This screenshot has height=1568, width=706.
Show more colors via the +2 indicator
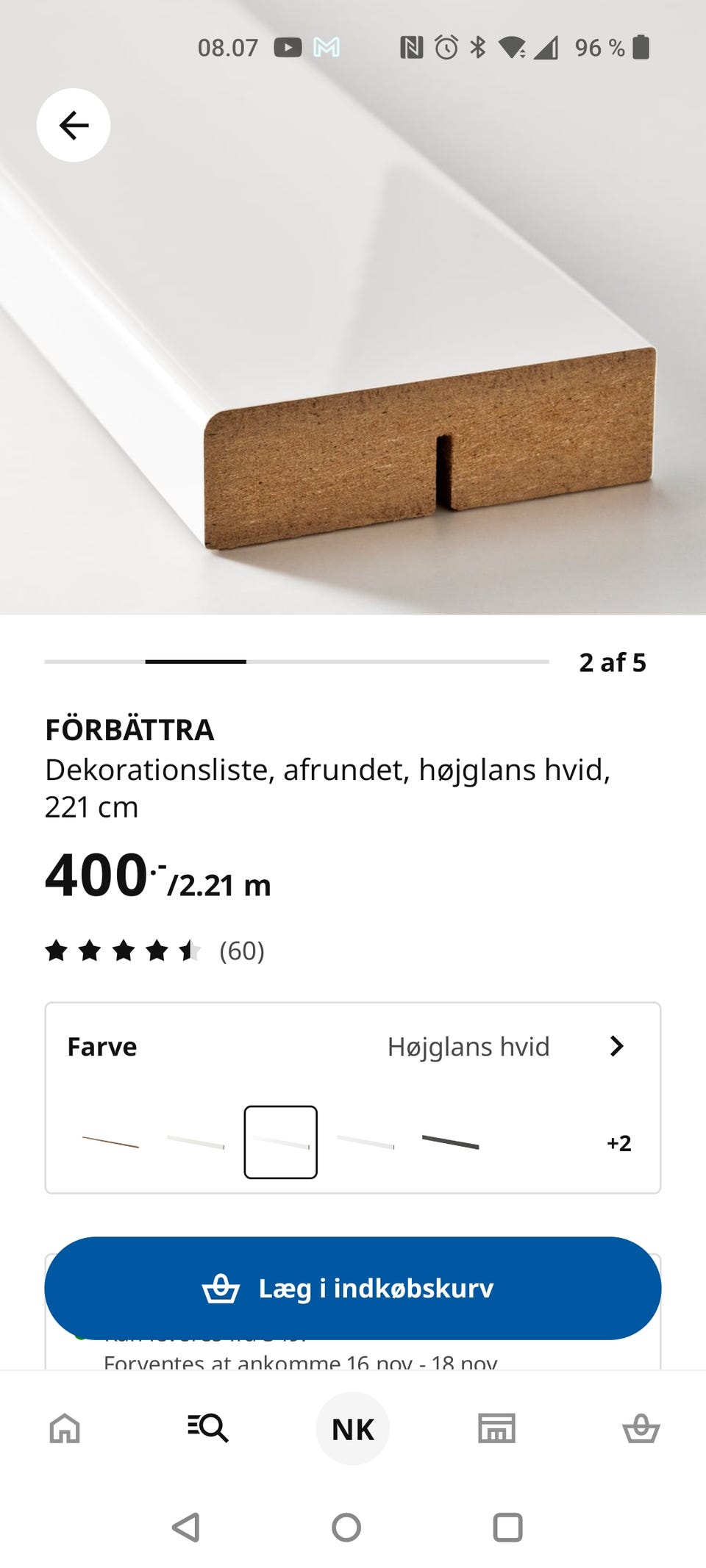click(x=620, y=1143)
